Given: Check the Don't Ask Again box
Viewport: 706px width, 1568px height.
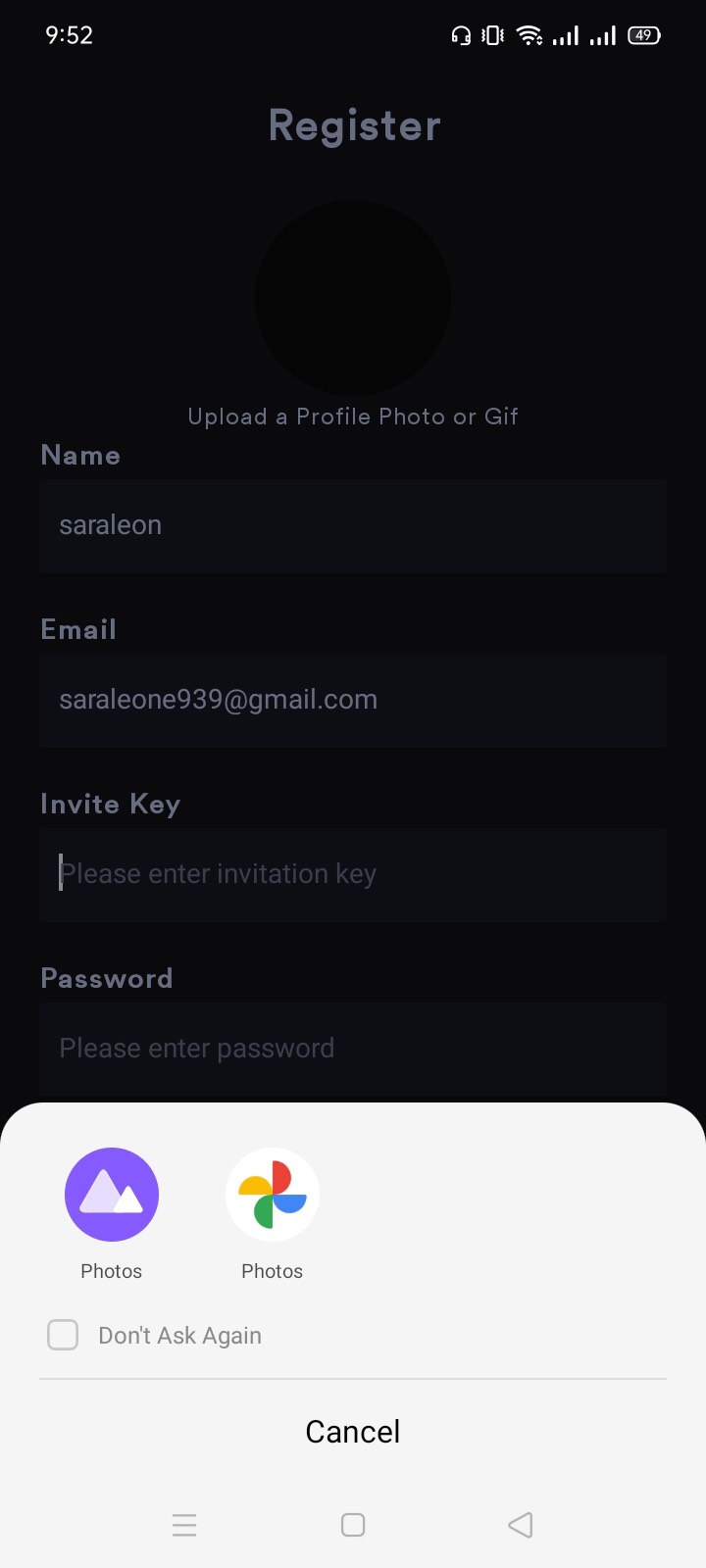Looking at the screenshot, I should (63, 1335).
